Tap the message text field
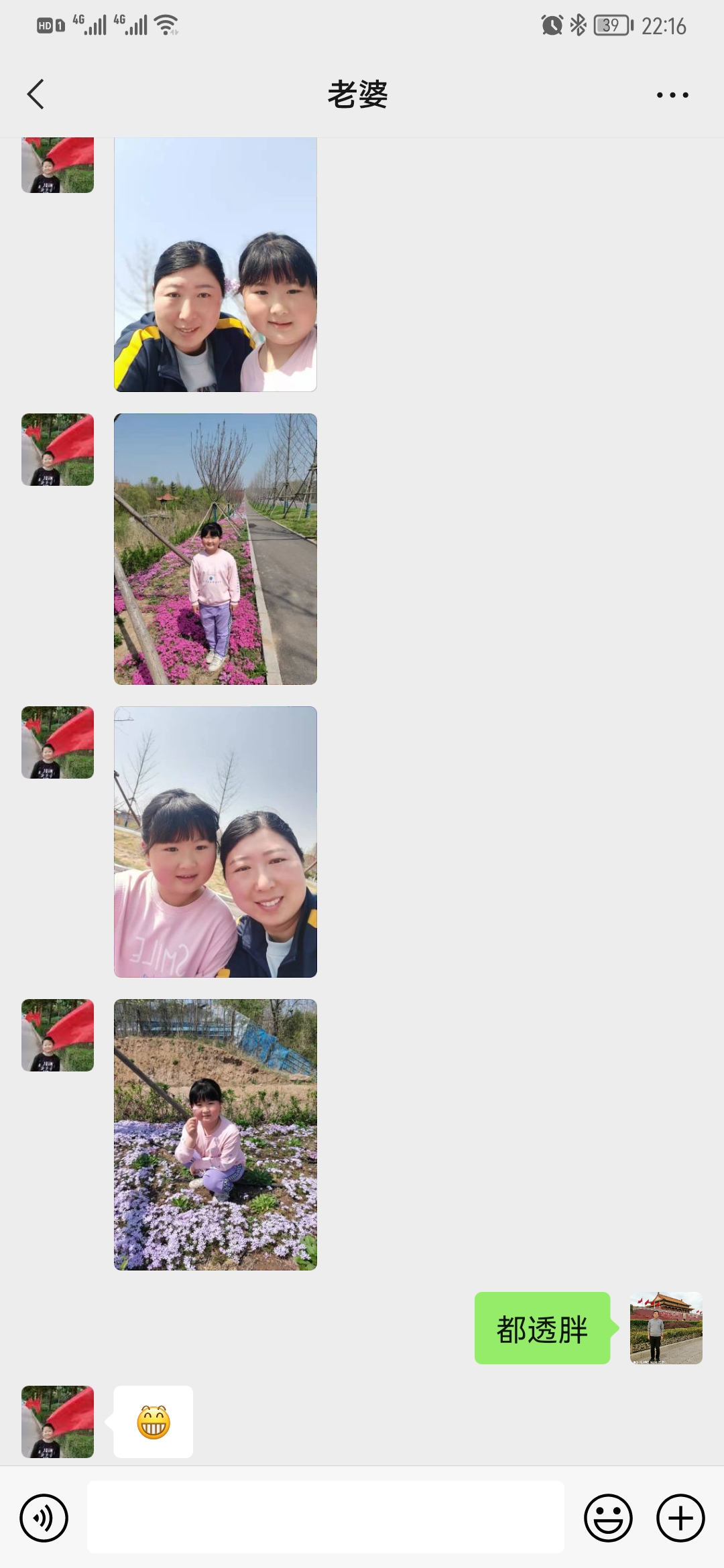The width and height of the screenshot is (724, 1568). 325,1518
